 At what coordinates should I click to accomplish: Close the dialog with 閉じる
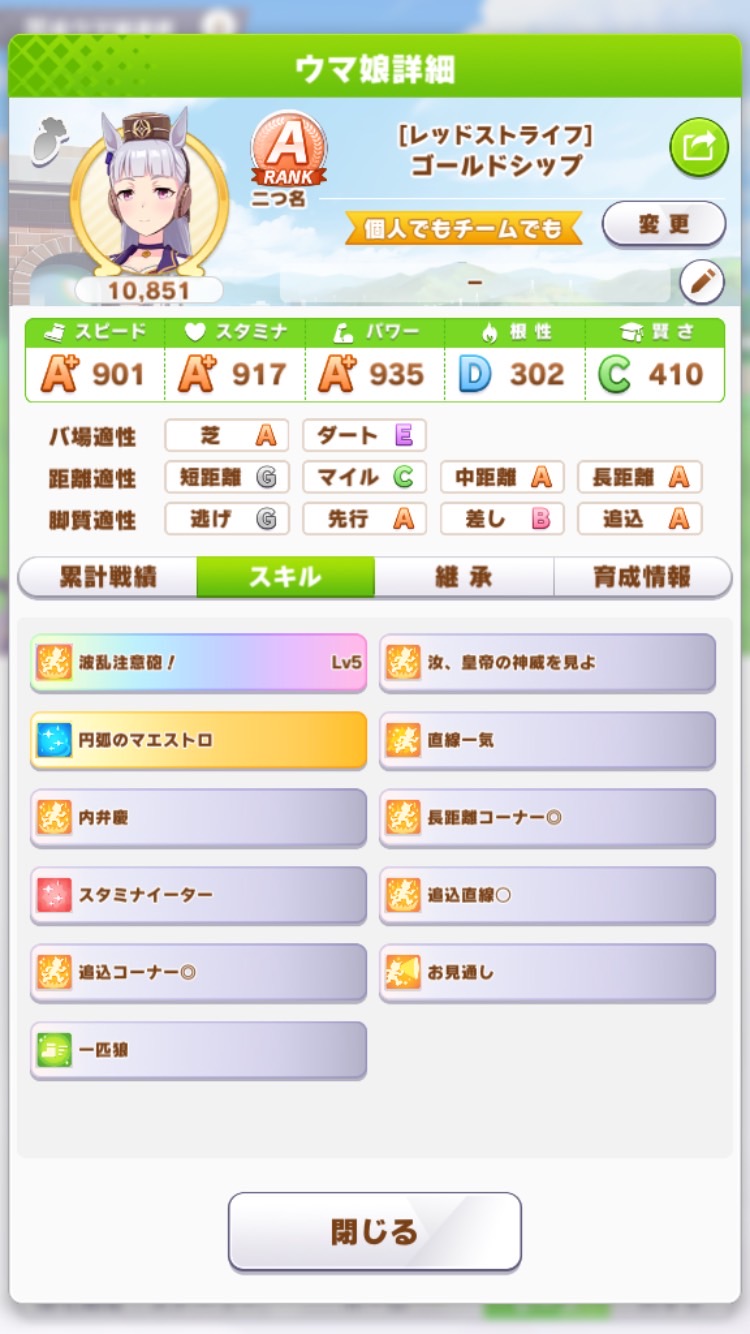pyautogui.click(x=375, y=1231)
